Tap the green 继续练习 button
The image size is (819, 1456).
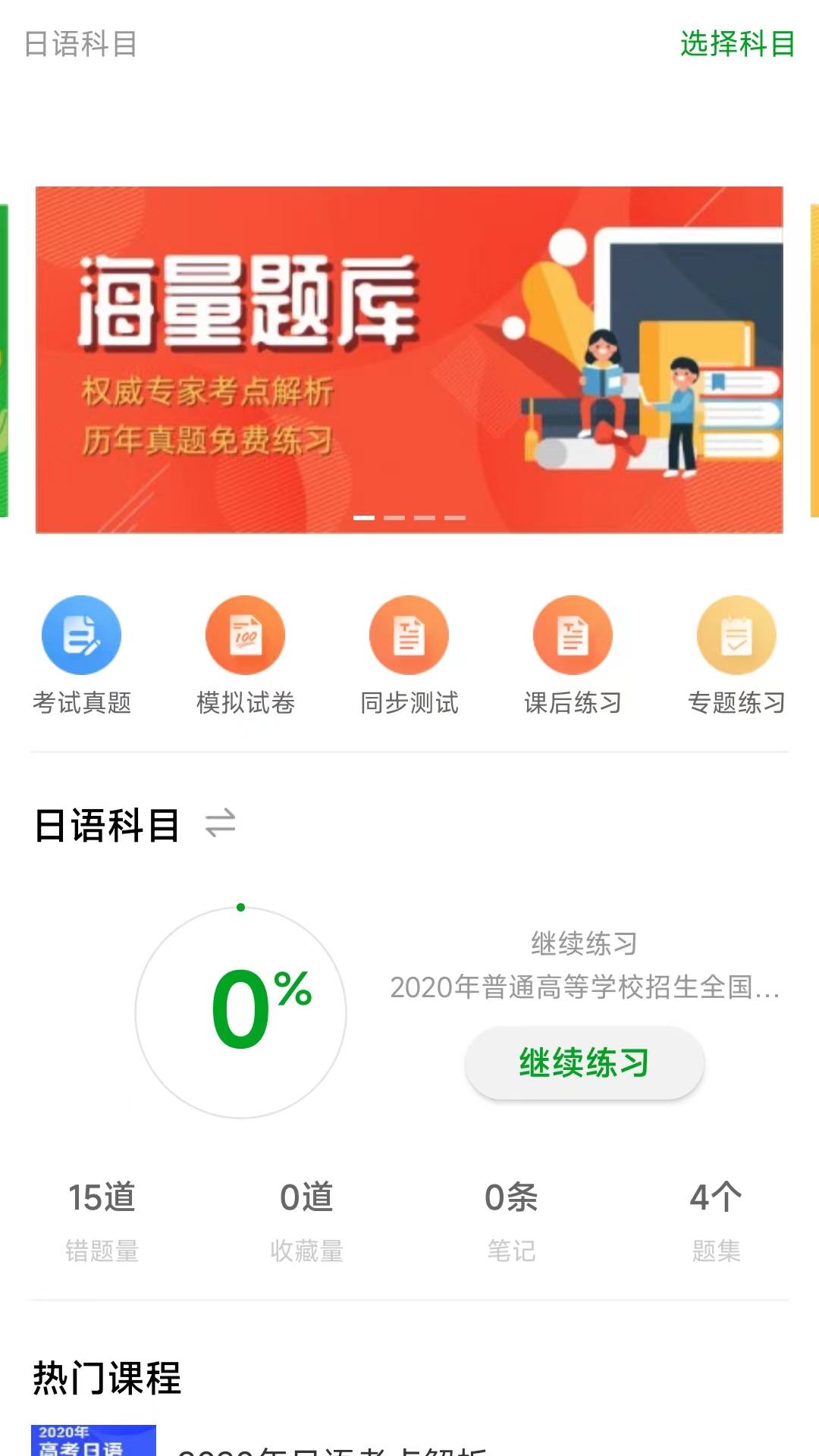click(585, 1062)
